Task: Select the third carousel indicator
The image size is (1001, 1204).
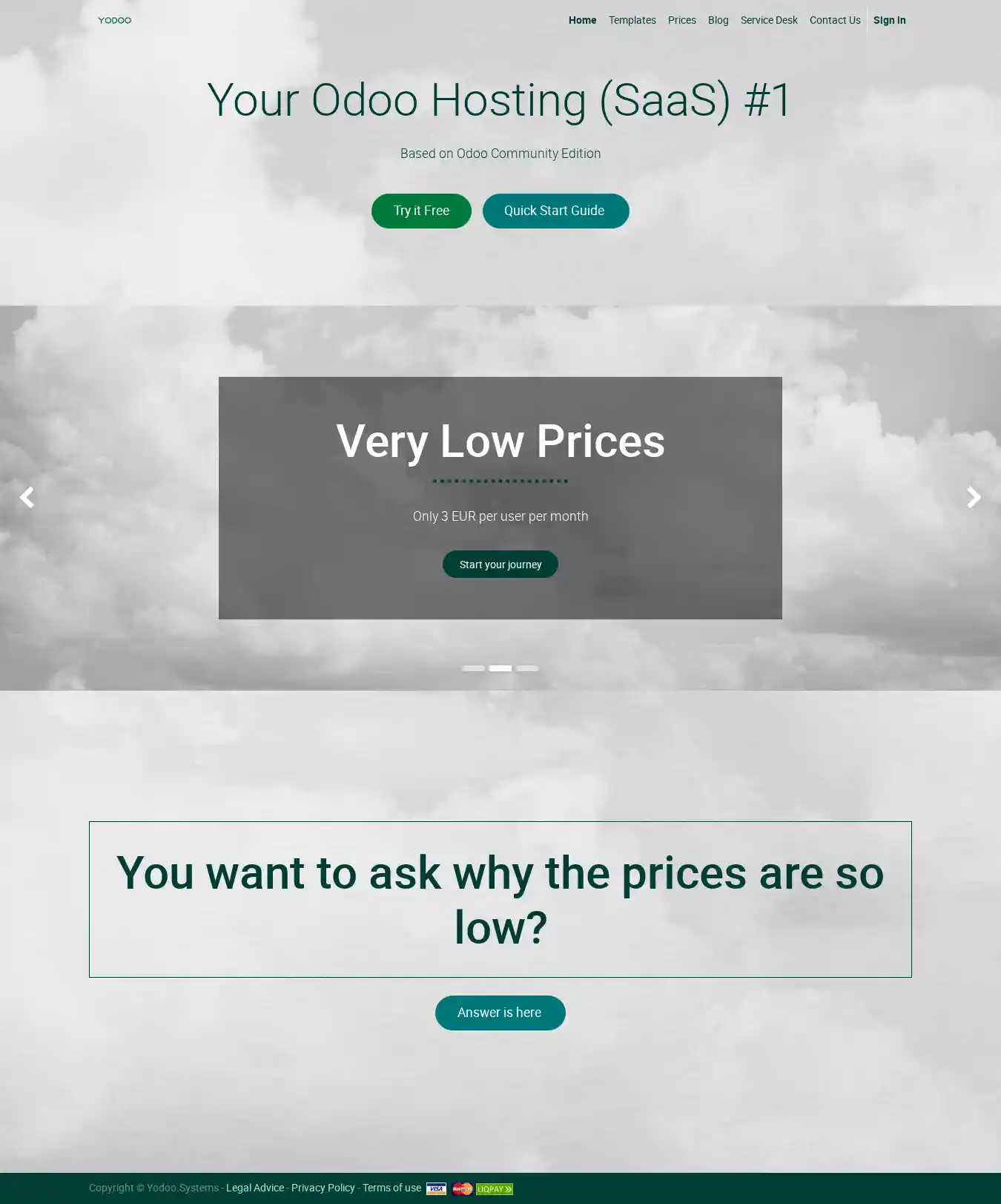Action: pos(527,668)
